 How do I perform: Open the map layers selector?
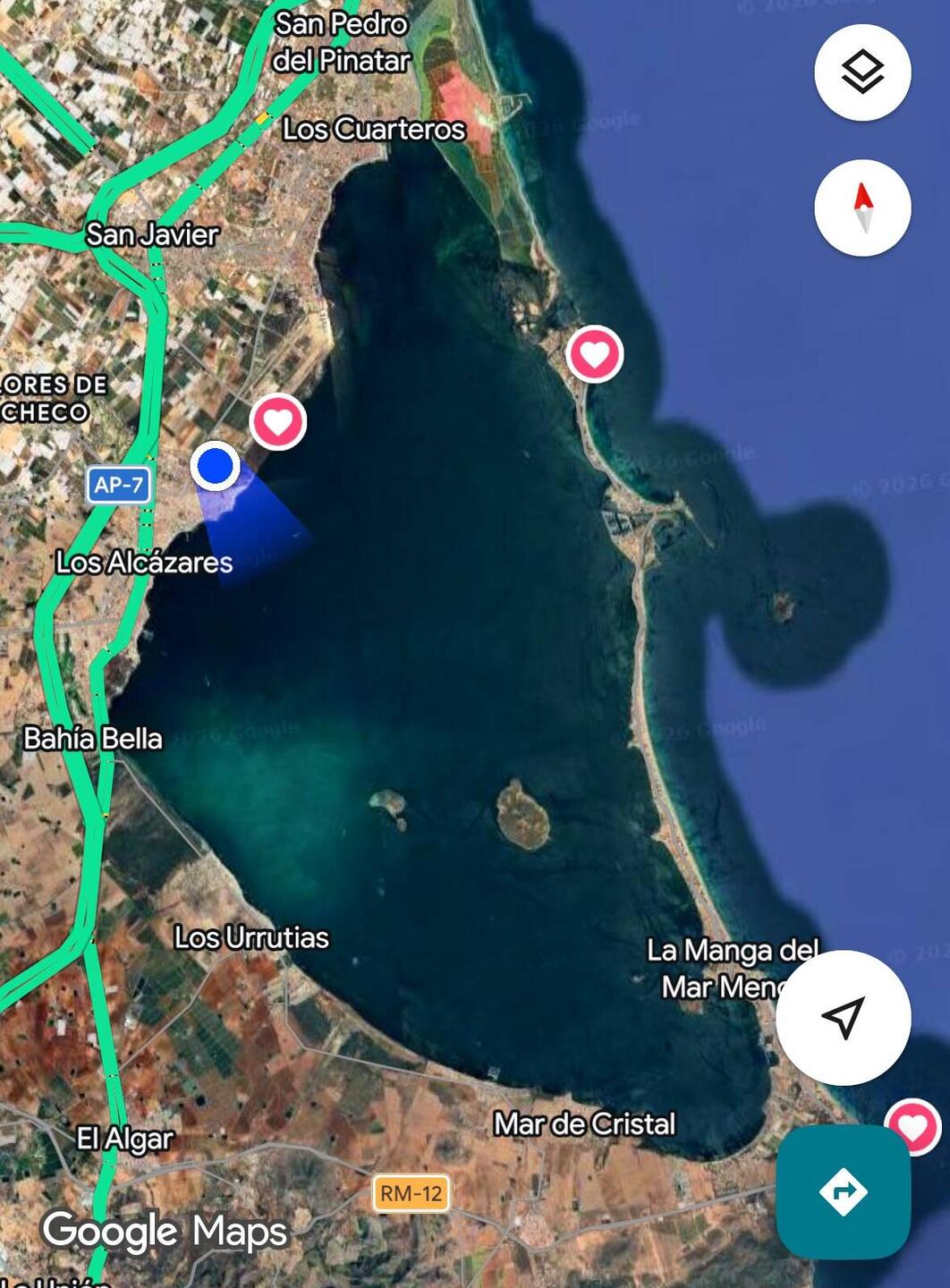pos(862,72)
